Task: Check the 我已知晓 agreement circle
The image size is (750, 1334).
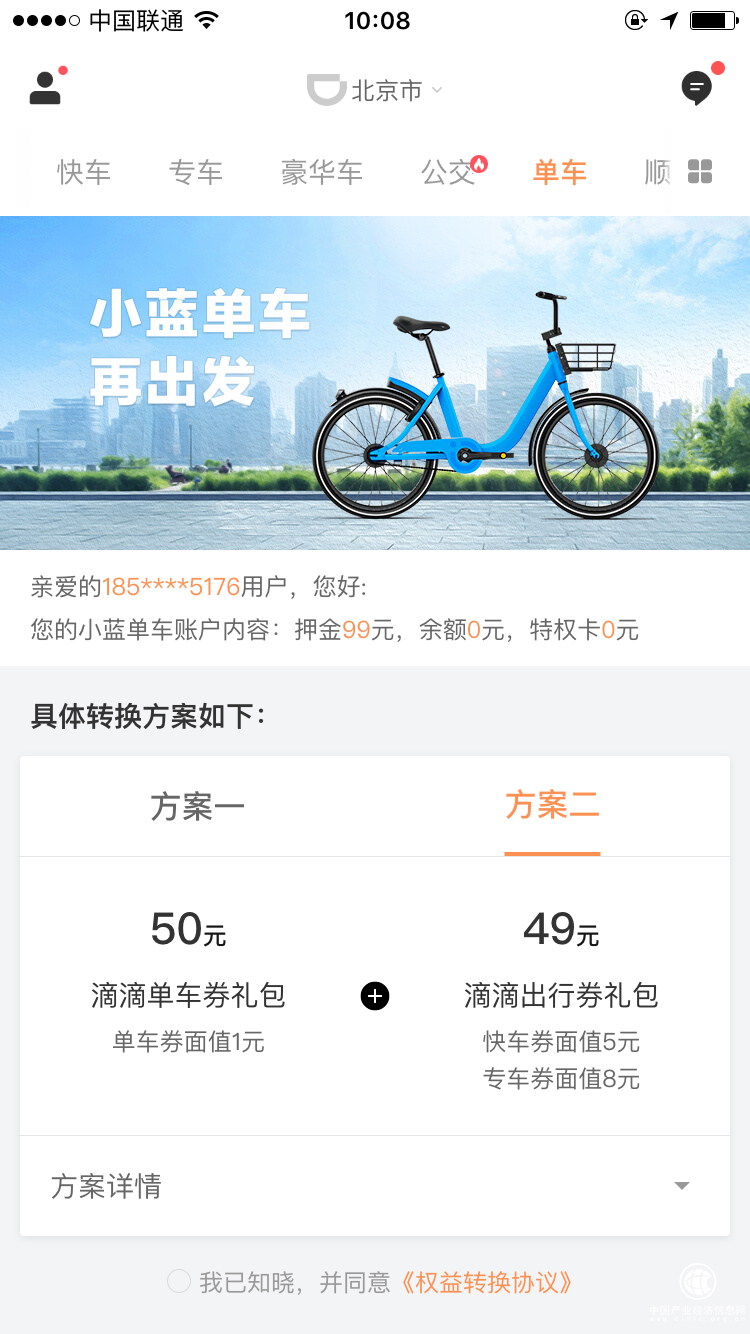Action: (179, 1282)
